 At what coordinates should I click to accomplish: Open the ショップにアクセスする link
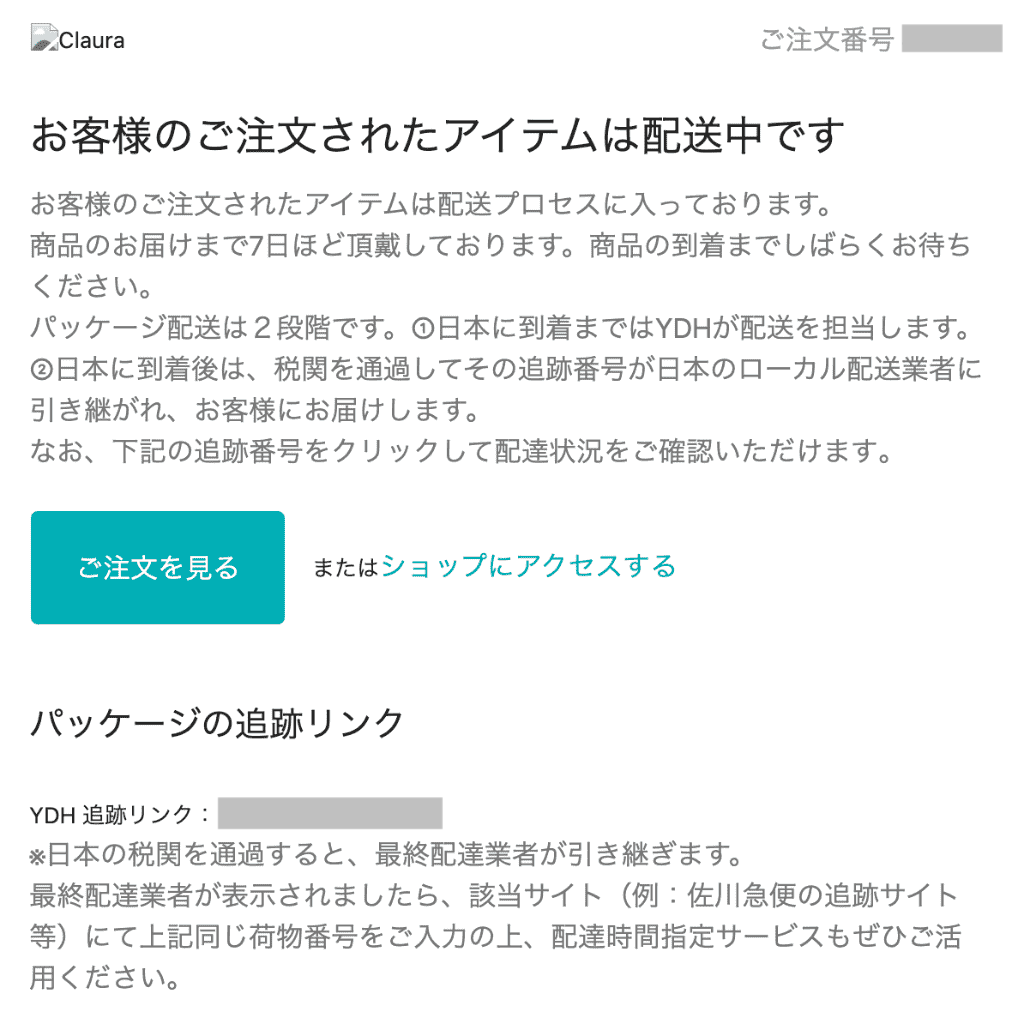point(528,566)
